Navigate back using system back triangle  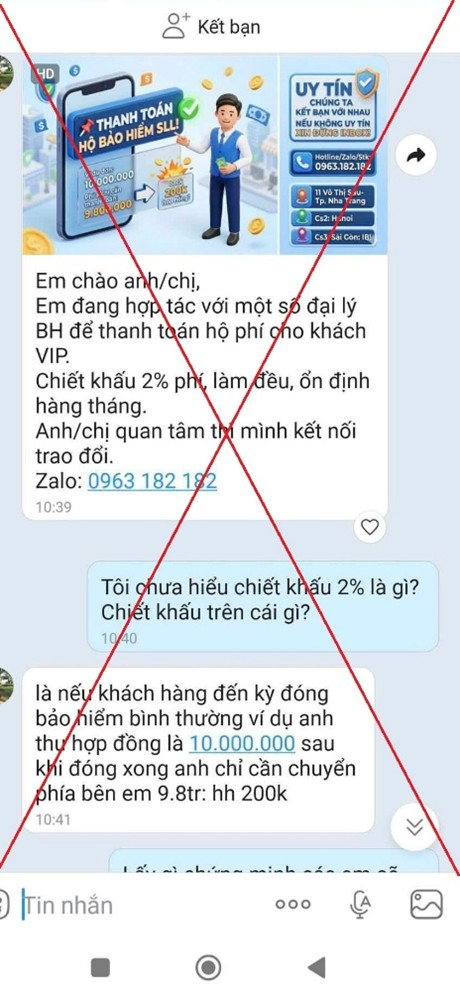(x=316, y=967)
